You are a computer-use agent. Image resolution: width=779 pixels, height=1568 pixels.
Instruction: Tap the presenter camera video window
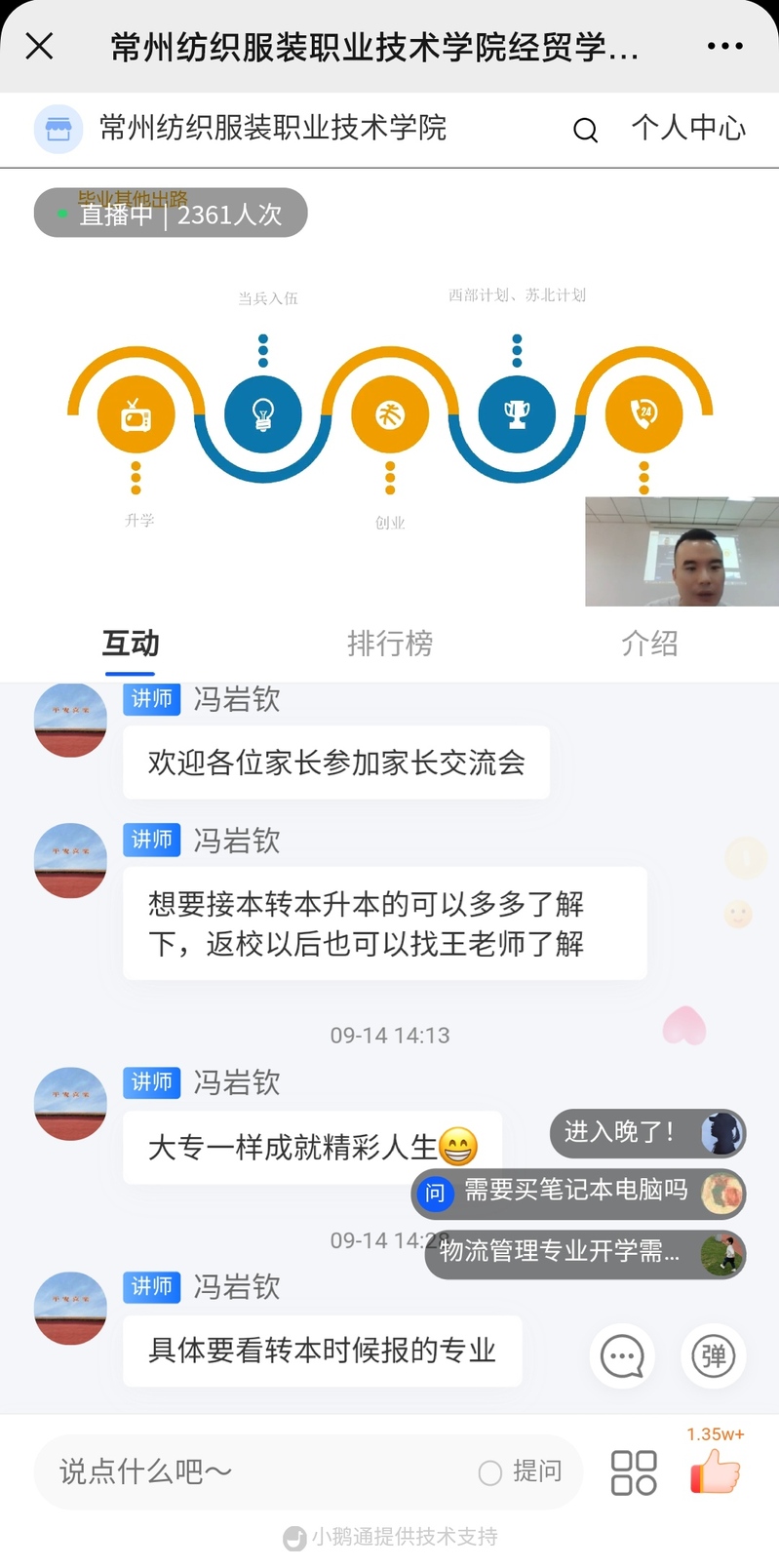[x=682, y=551]
